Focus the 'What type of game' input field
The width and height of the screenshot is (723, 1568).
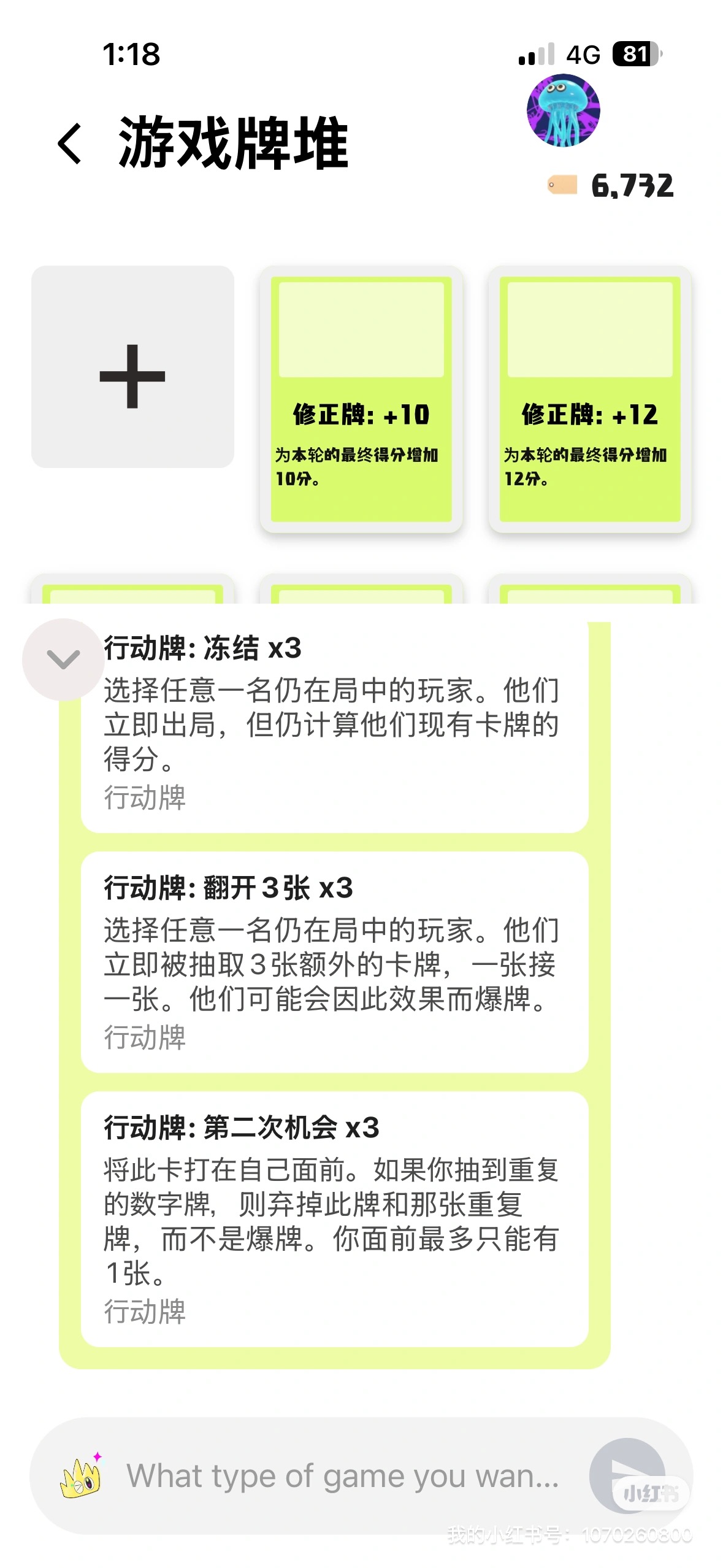[343, 1475]
